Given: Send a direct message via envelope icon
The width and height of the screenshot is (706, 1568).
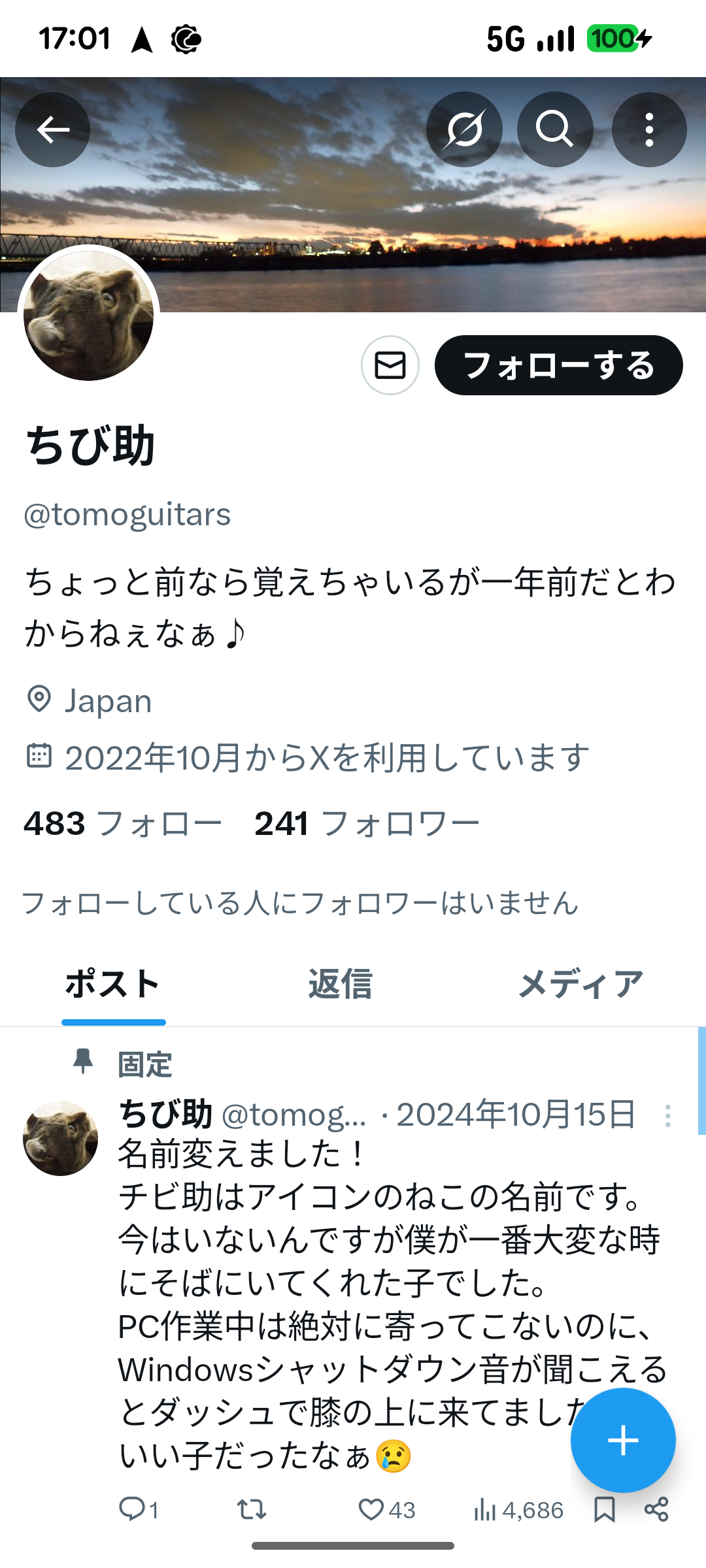Looking at the screenshot, I should [390, 365].
